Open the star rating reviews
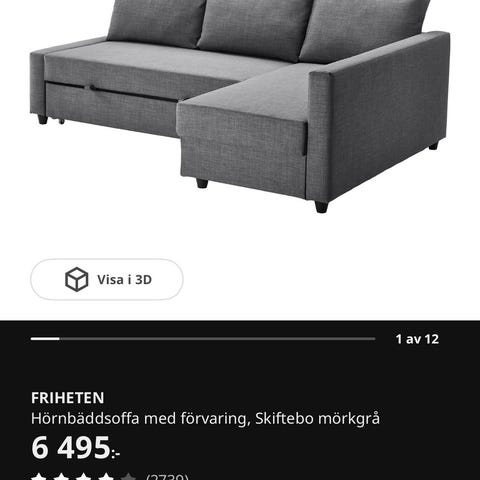480x480 pixels. pos(110,476)
